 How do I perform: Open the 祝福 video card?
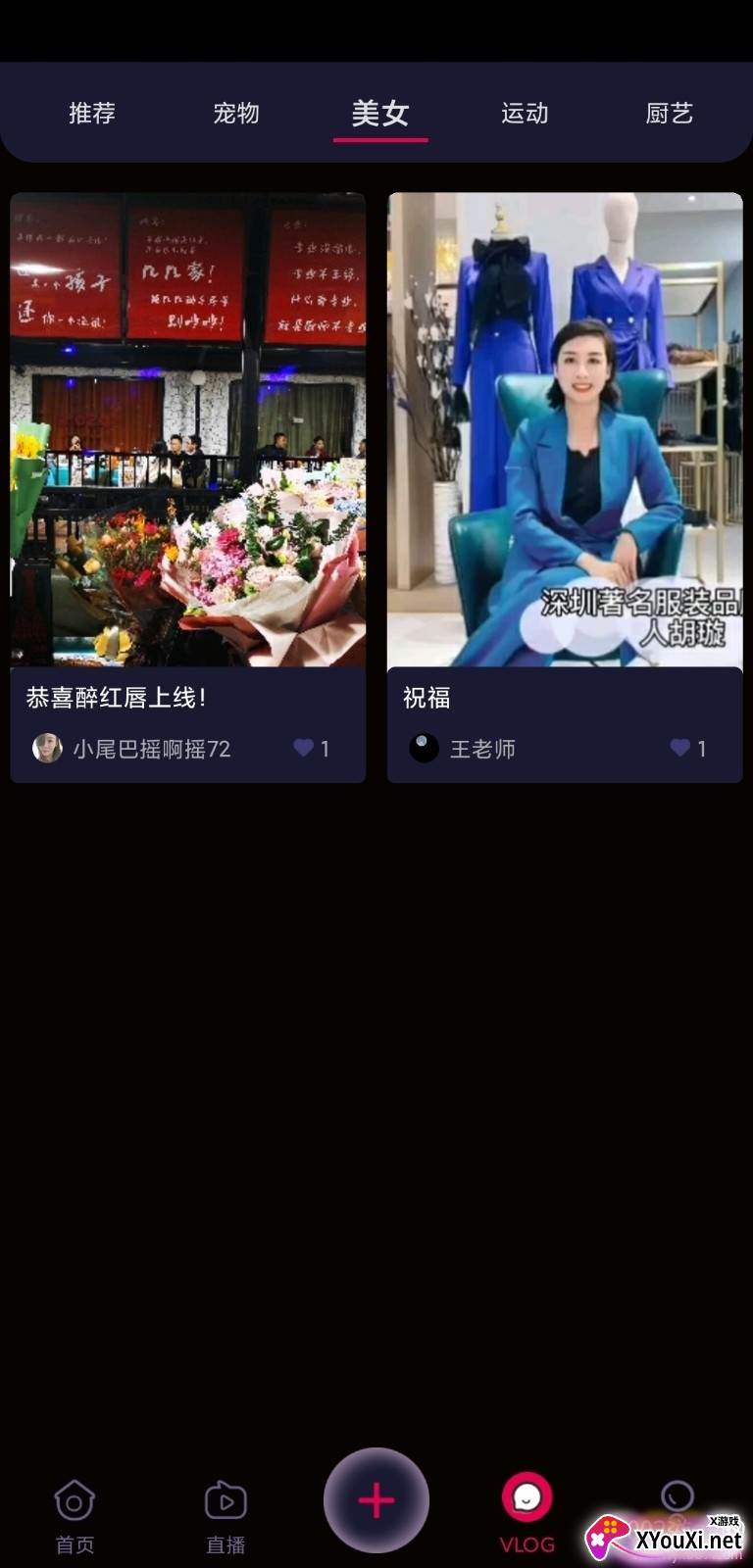565,429
